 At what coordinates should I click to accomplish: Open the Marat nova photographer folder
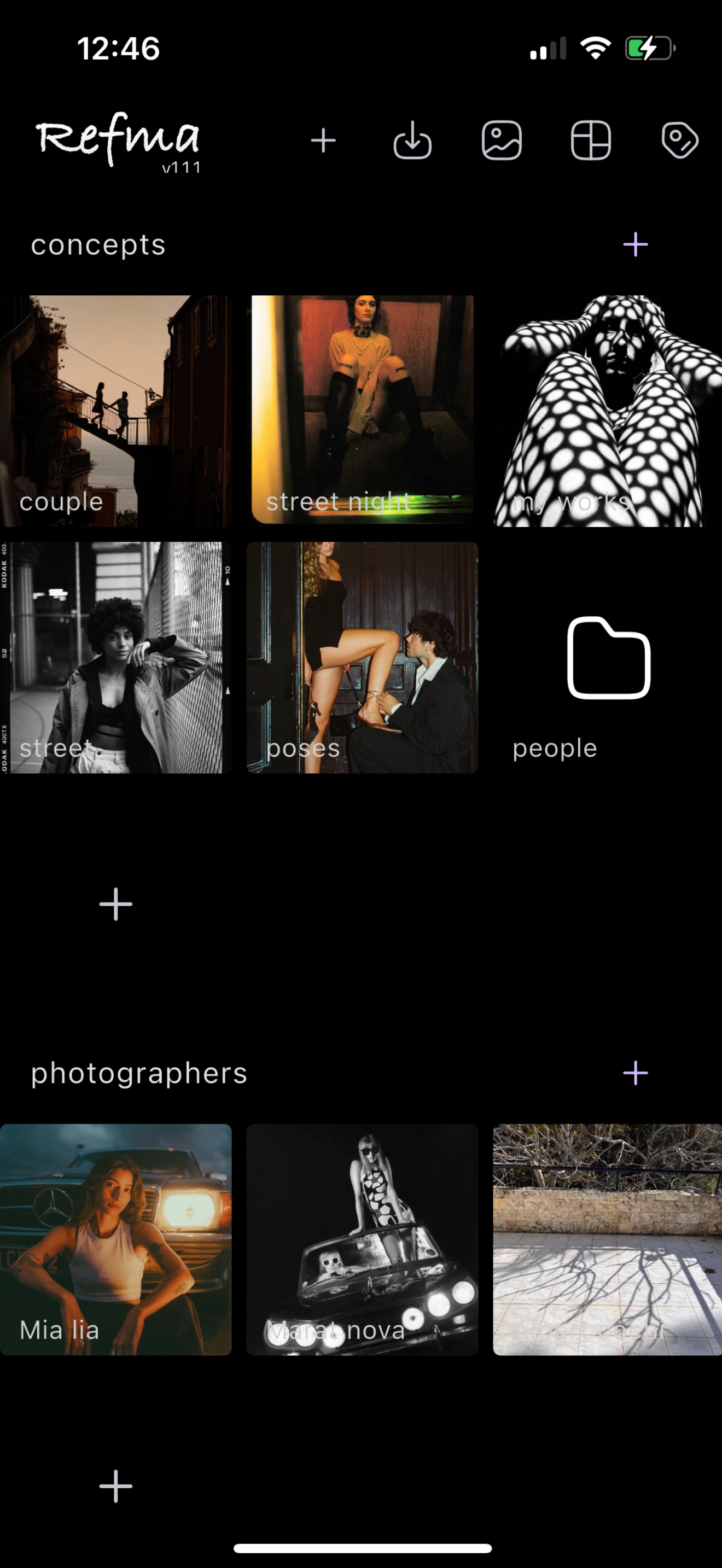(362, 1240)
